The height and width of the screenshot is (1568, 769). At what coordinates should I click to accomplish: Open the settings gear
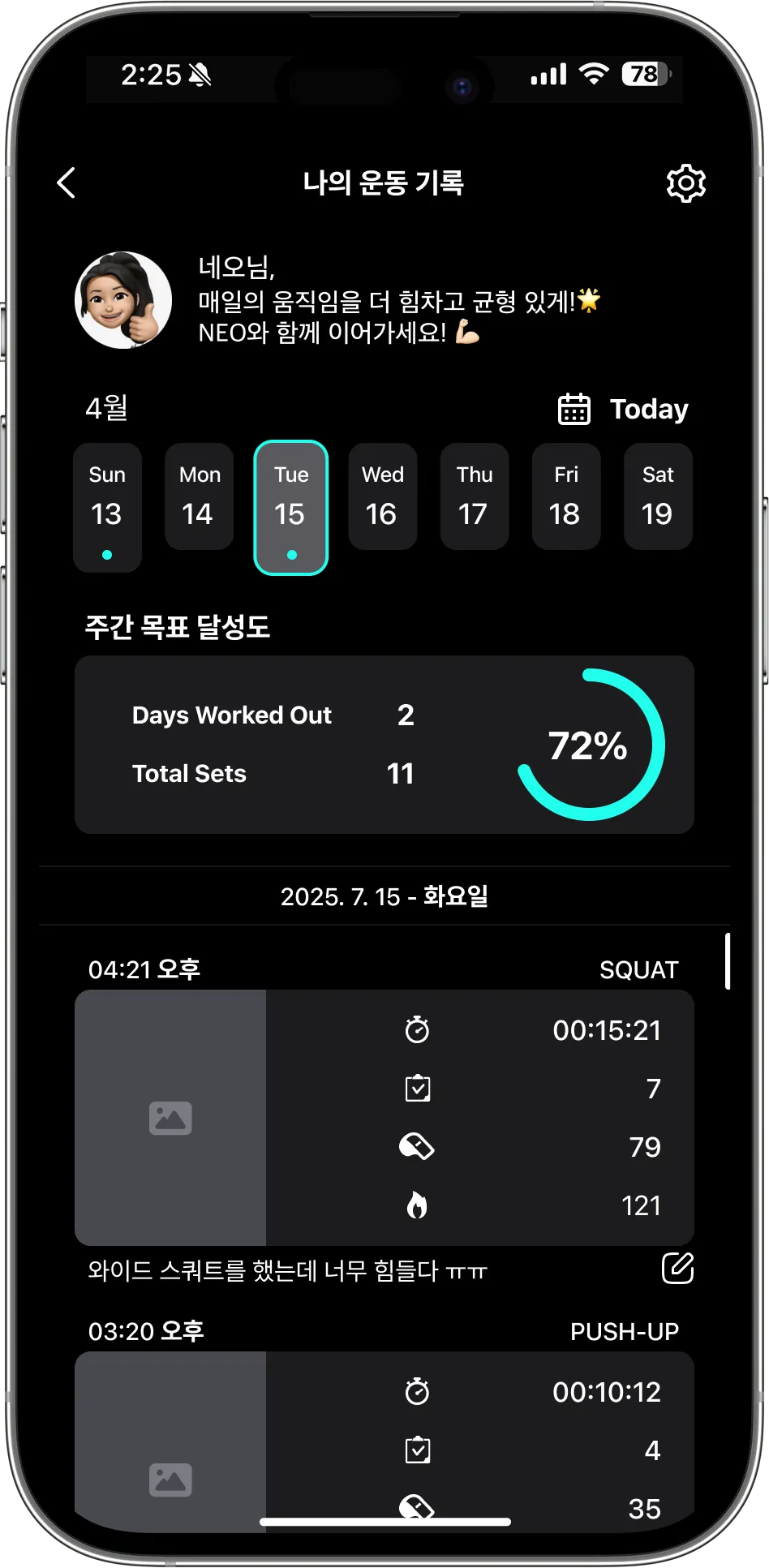[x=685, y=183]
